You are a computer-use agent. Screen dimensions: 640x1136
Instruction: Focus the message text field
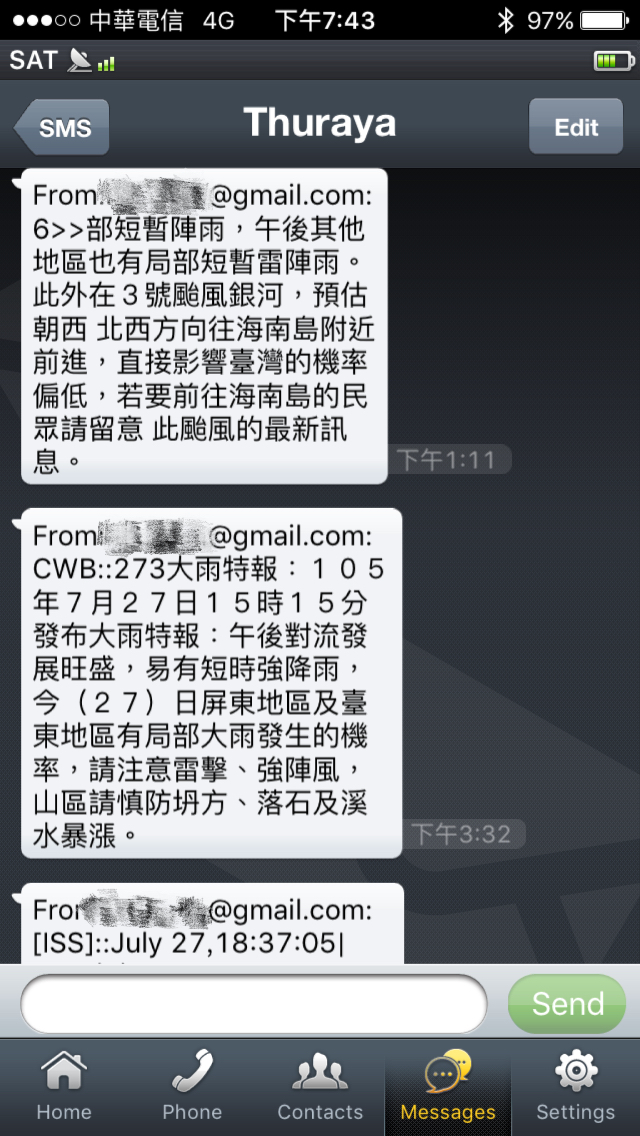[253, 1003]
